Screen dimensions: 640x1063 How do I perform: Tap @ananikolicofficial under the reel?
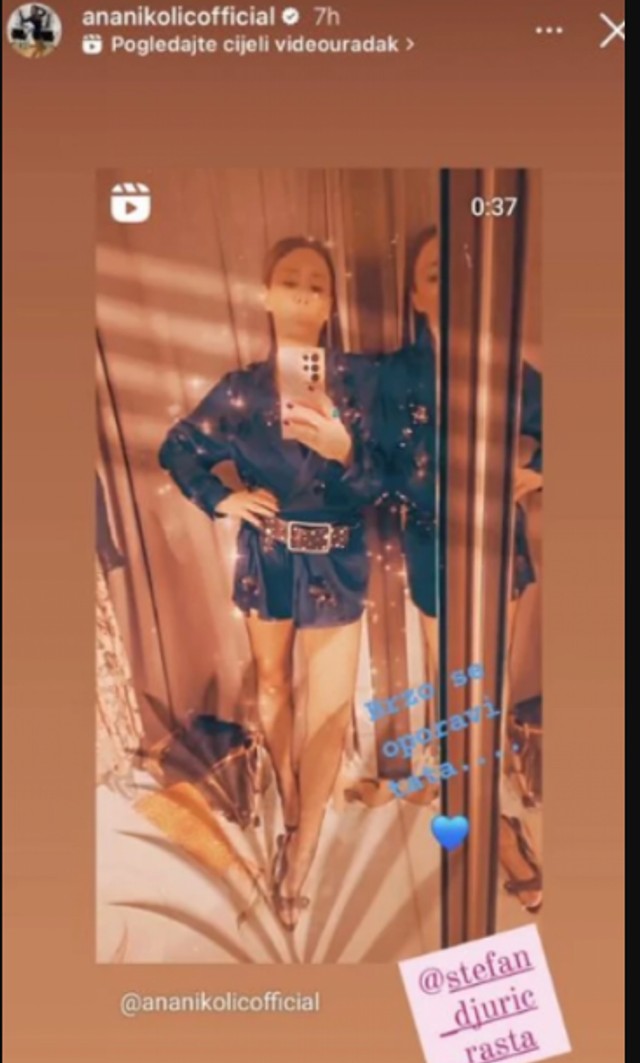click(x=220, y=1002)
